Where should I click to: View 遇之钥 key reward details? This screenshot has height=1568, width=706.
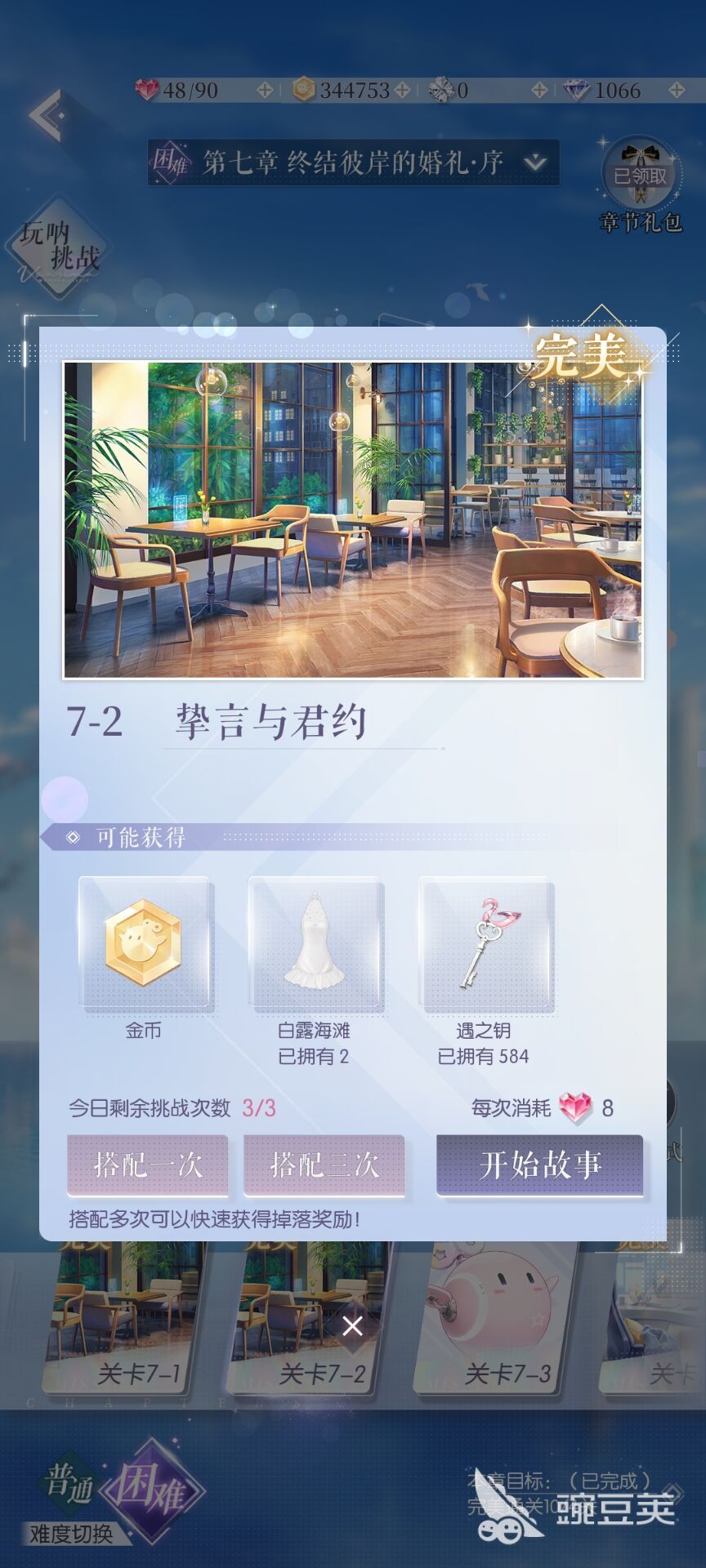tap(485, 942)
